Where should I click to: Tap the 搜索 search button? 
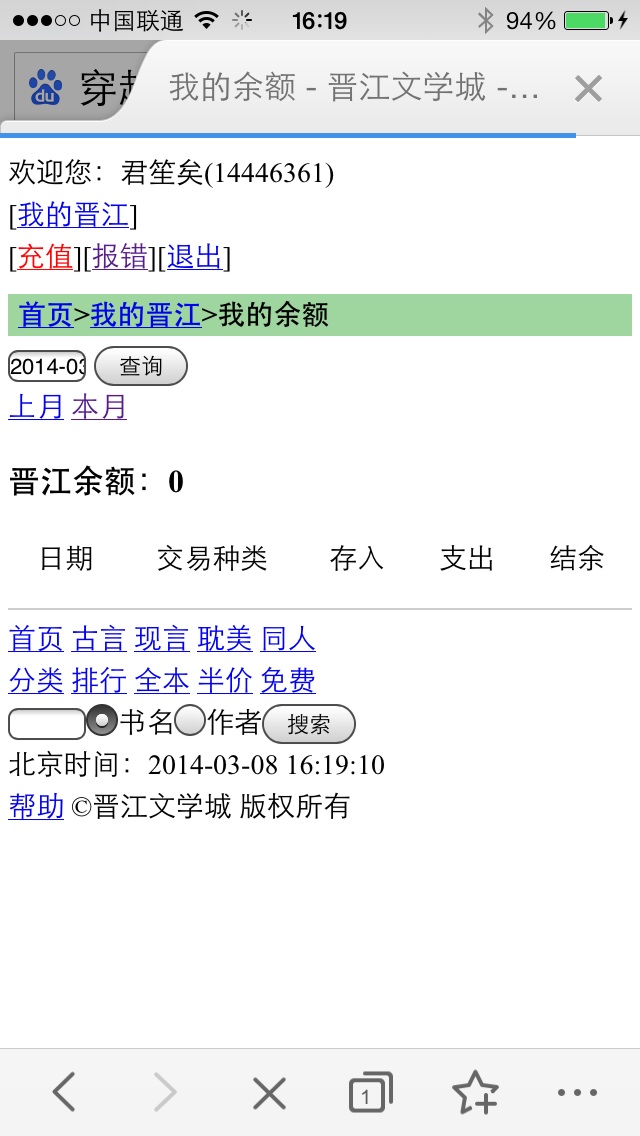coord(309,724)
